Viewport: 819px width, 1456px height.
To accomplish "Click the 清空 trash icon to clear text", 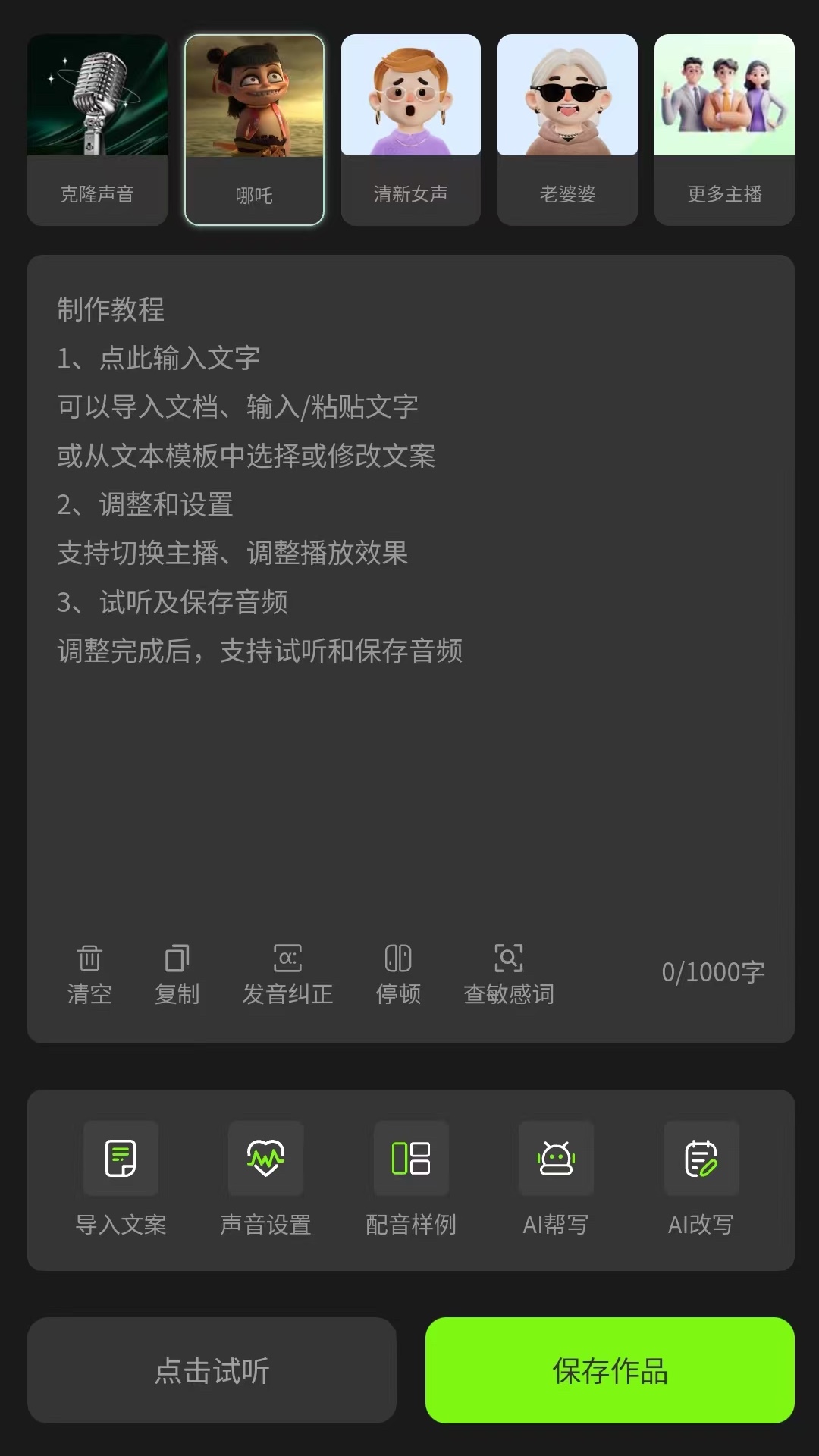I will pos(90,974).
